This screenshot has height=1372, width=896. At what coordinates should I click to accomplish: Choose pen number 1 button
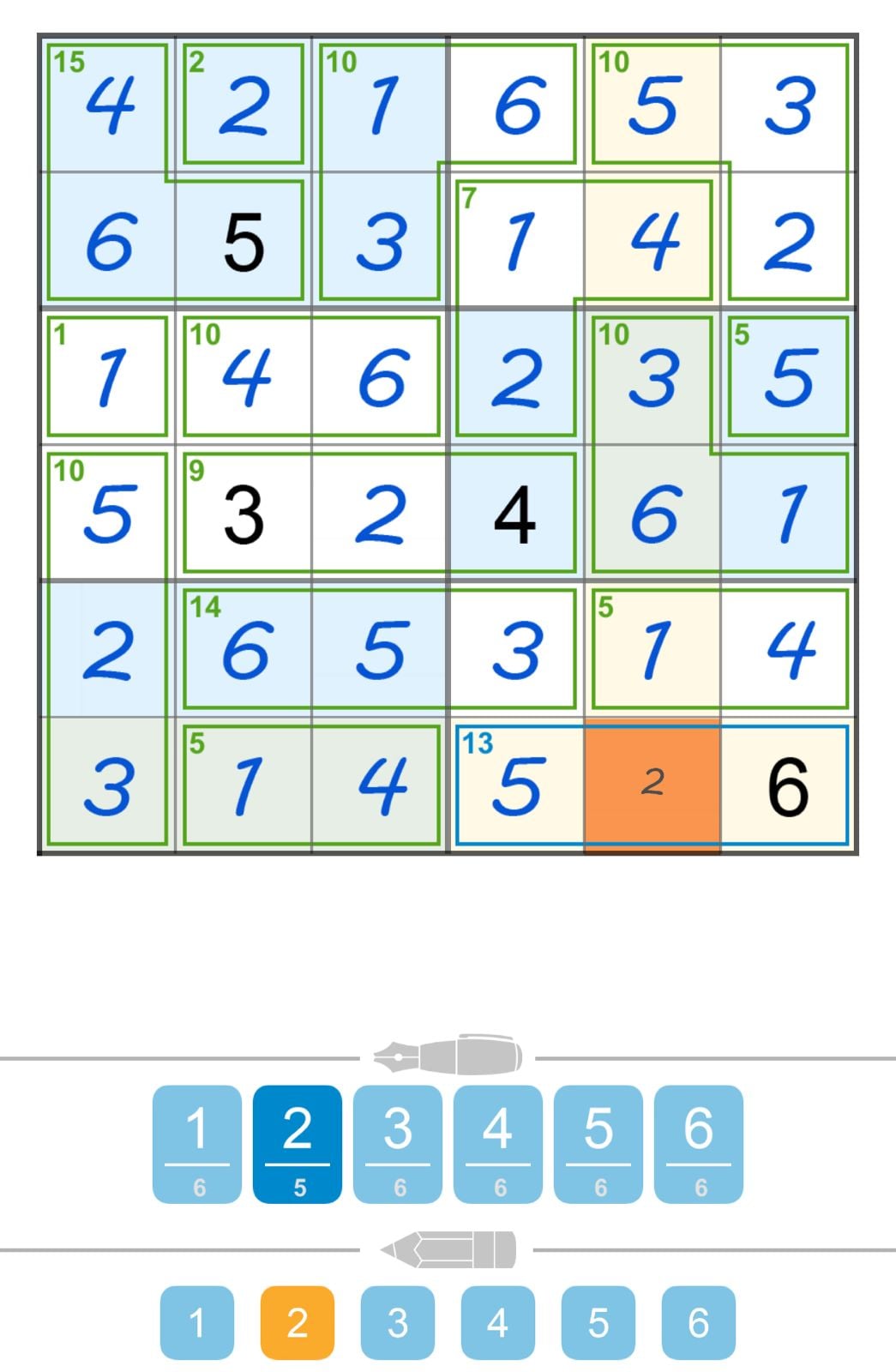197,1143
